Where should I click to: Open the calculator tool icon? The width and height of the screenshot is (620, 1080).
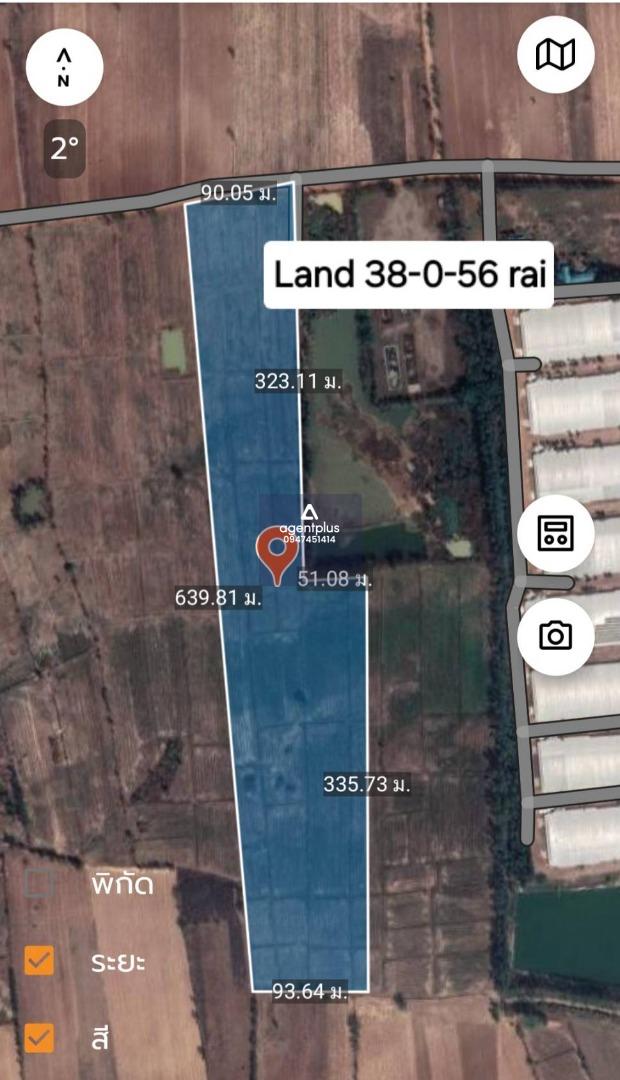555,533
